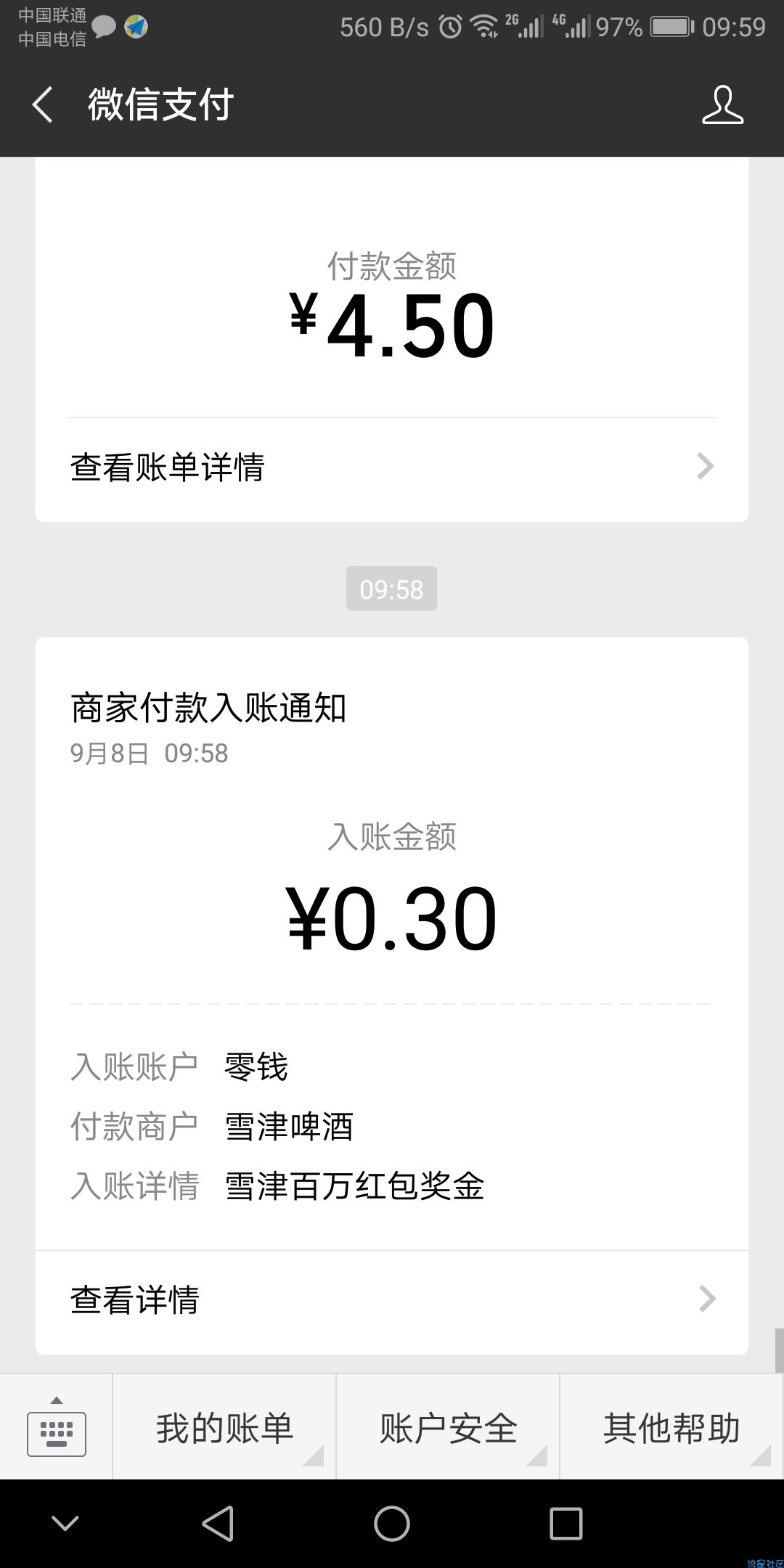Screen dimensions: 784x1568
Task: Open 查看详情 for the ¥0.30 deposit
Action: pos(392,1299)
